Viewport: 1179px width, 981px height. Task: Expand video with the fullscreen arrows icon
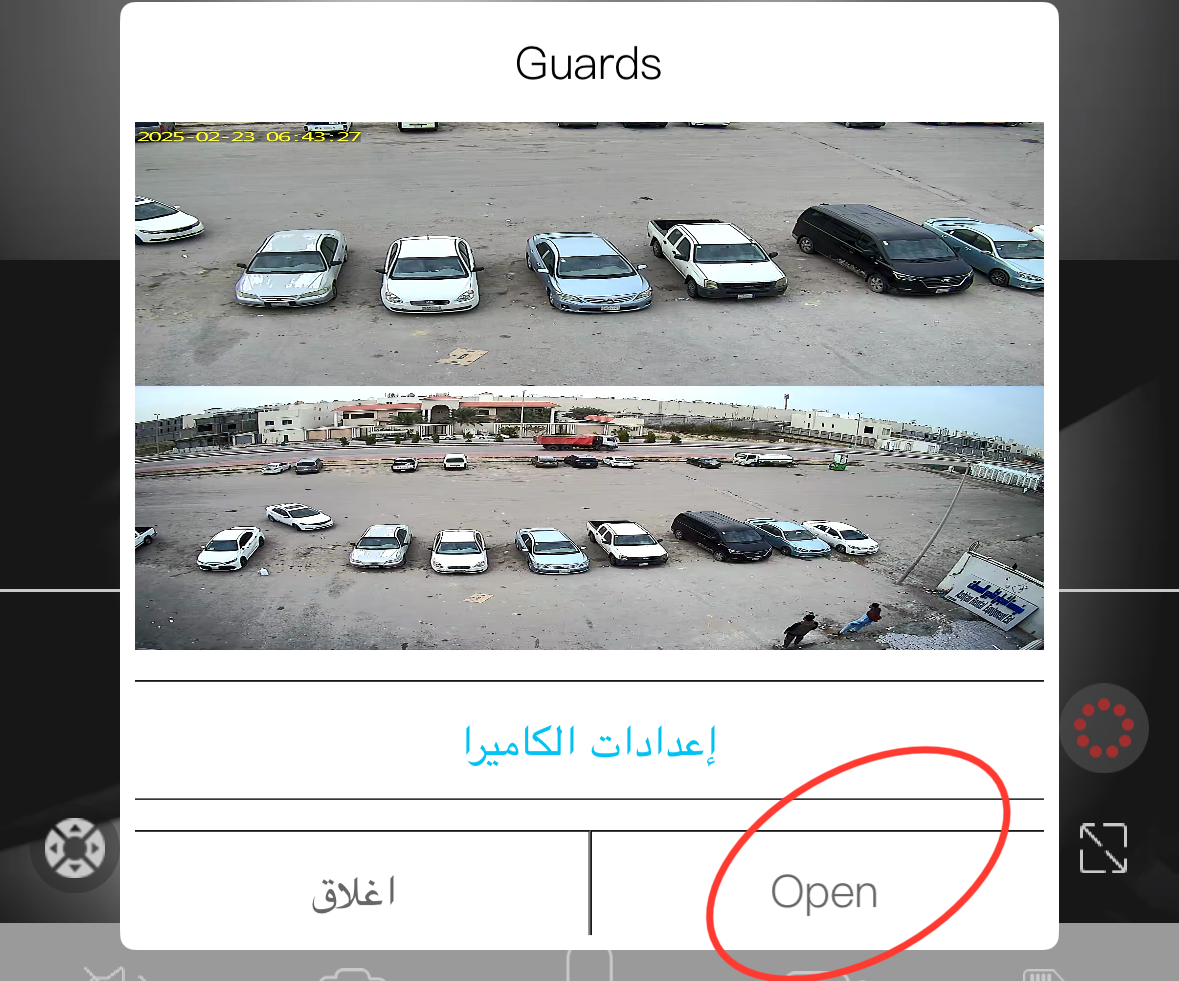pyautogui.click(x=1103, y=848)
